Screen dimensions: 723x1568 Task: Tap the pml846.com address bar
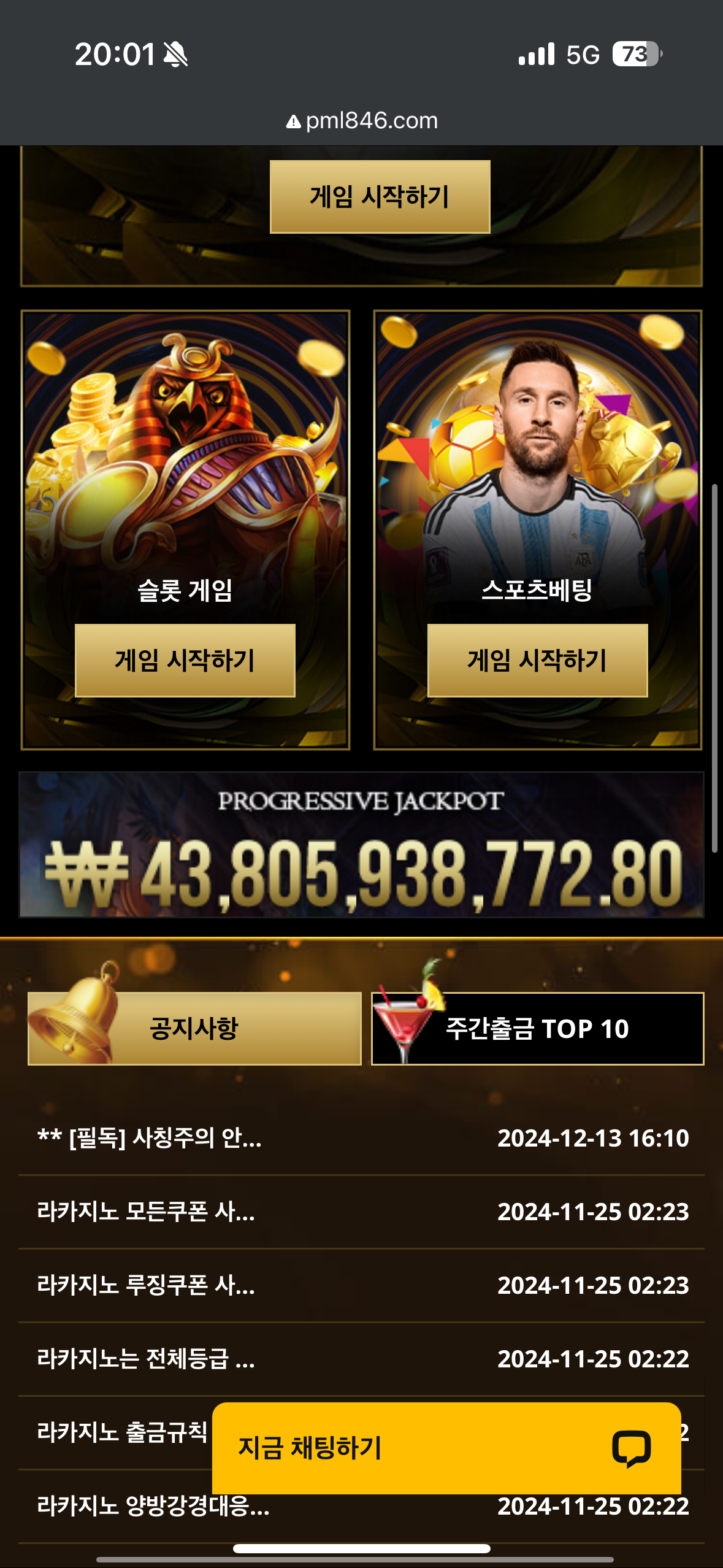[x=362, y=121]
